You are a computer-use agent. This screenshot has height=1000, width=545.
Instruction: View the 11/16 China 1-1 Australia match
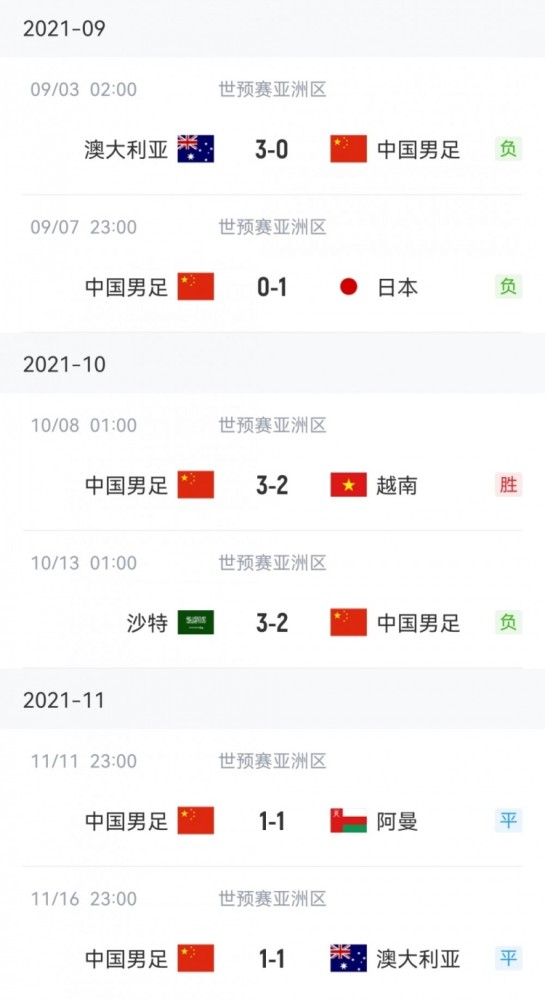272,934
